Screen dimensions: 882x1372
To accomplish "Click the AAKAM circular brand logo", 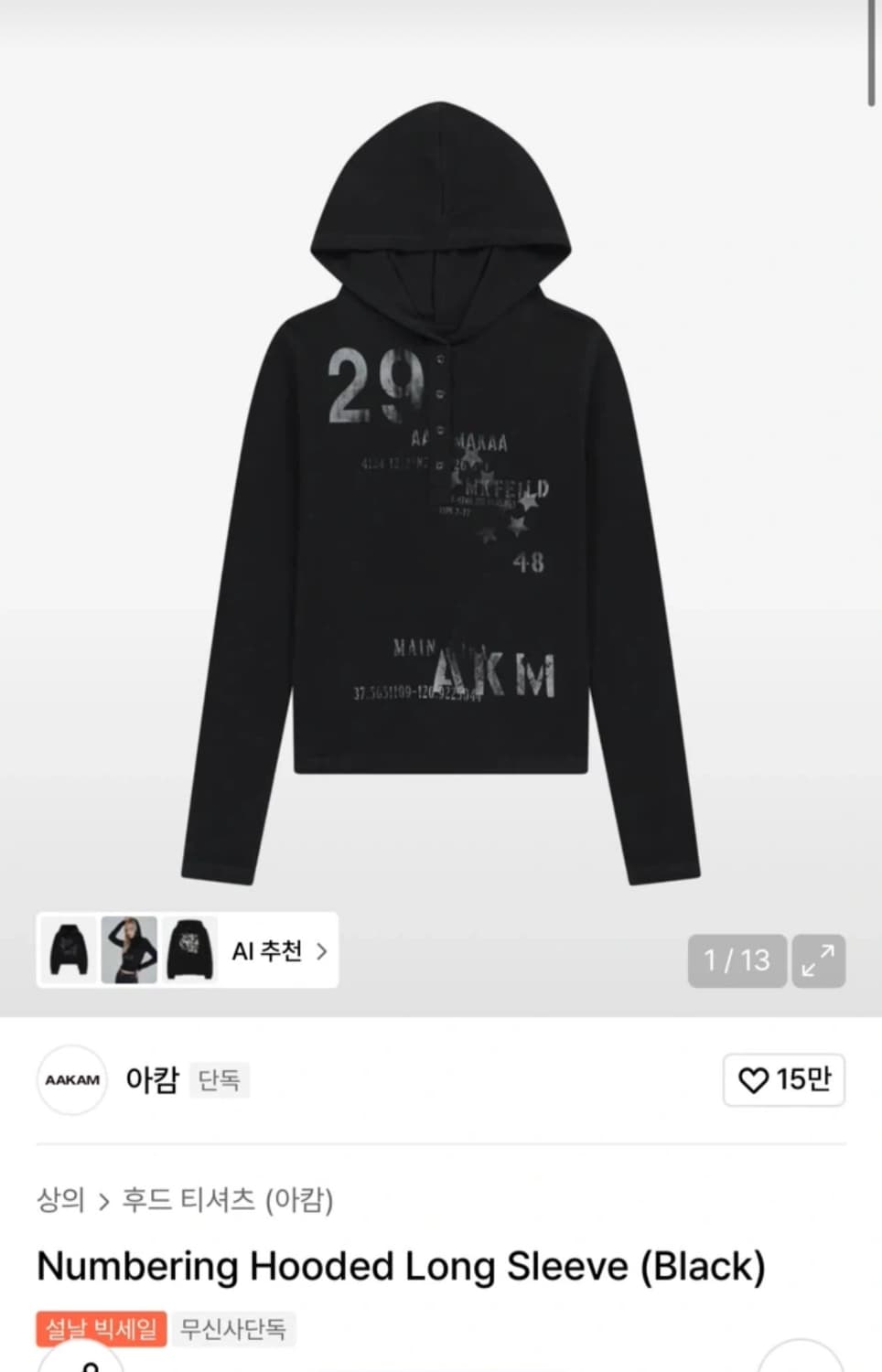I will 71,1080.
